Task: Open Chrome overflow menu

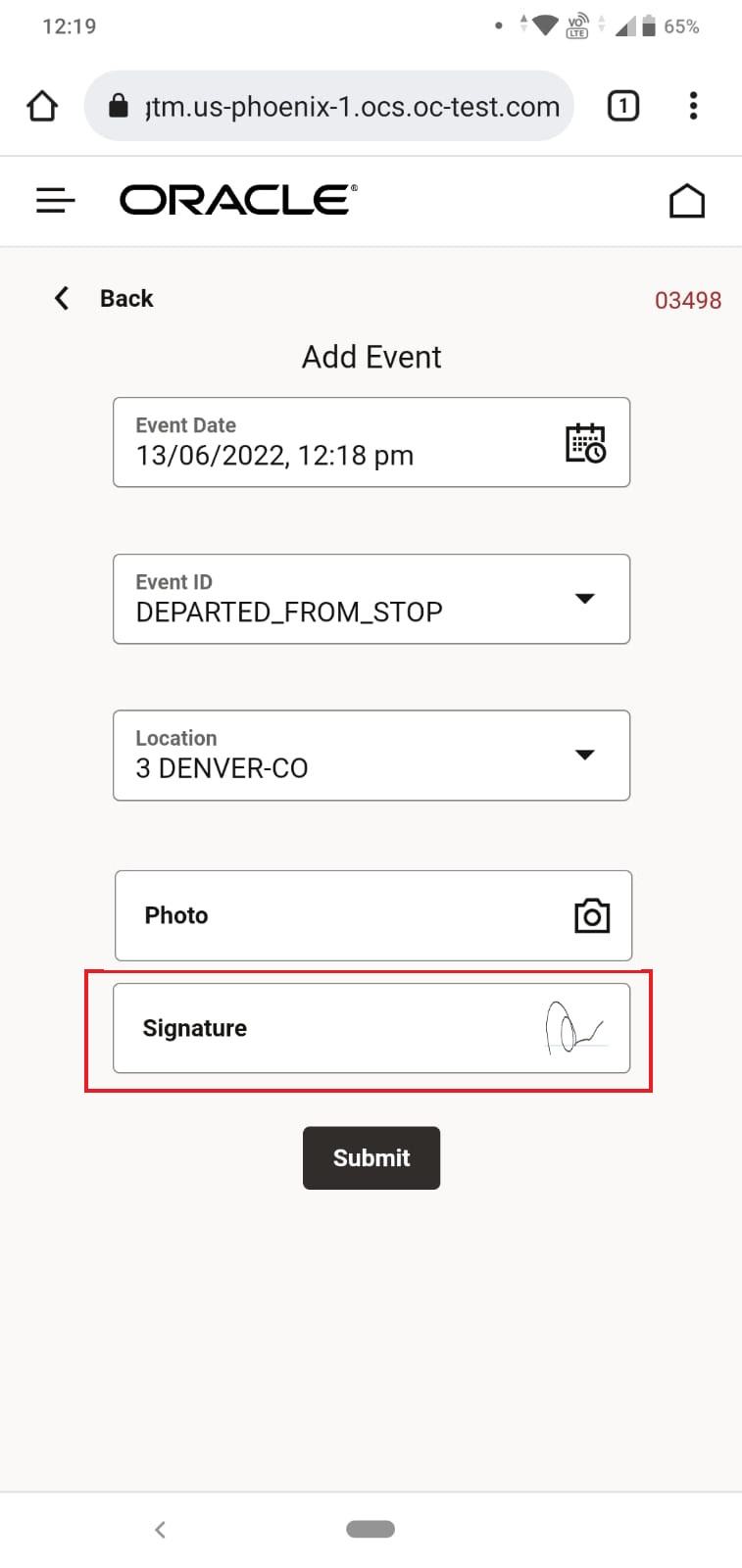Action: (693, 106)
